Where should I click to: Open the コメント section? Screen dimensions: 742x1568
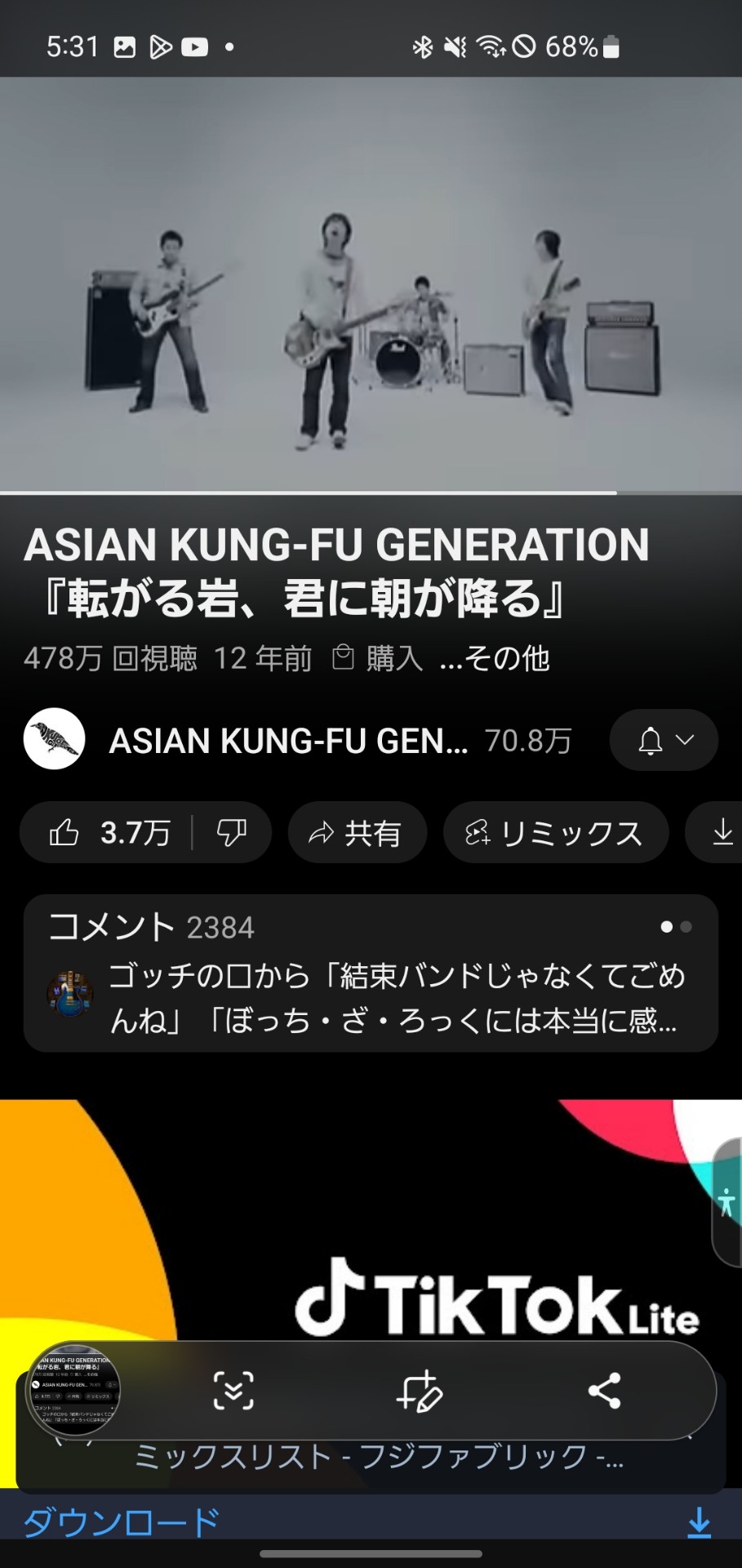tap(371, 973)
